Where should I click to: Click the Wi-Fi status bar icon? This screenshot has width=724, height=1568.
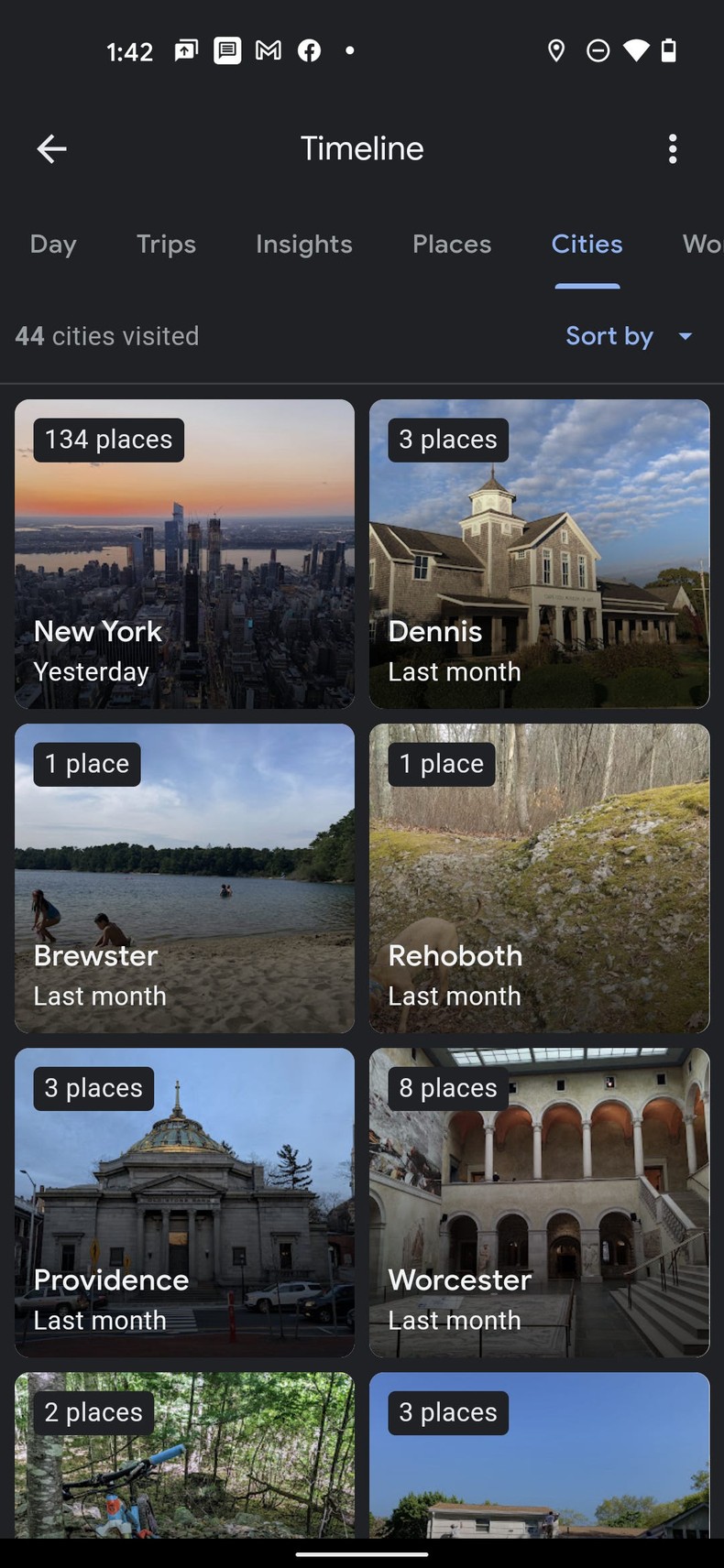636,50
